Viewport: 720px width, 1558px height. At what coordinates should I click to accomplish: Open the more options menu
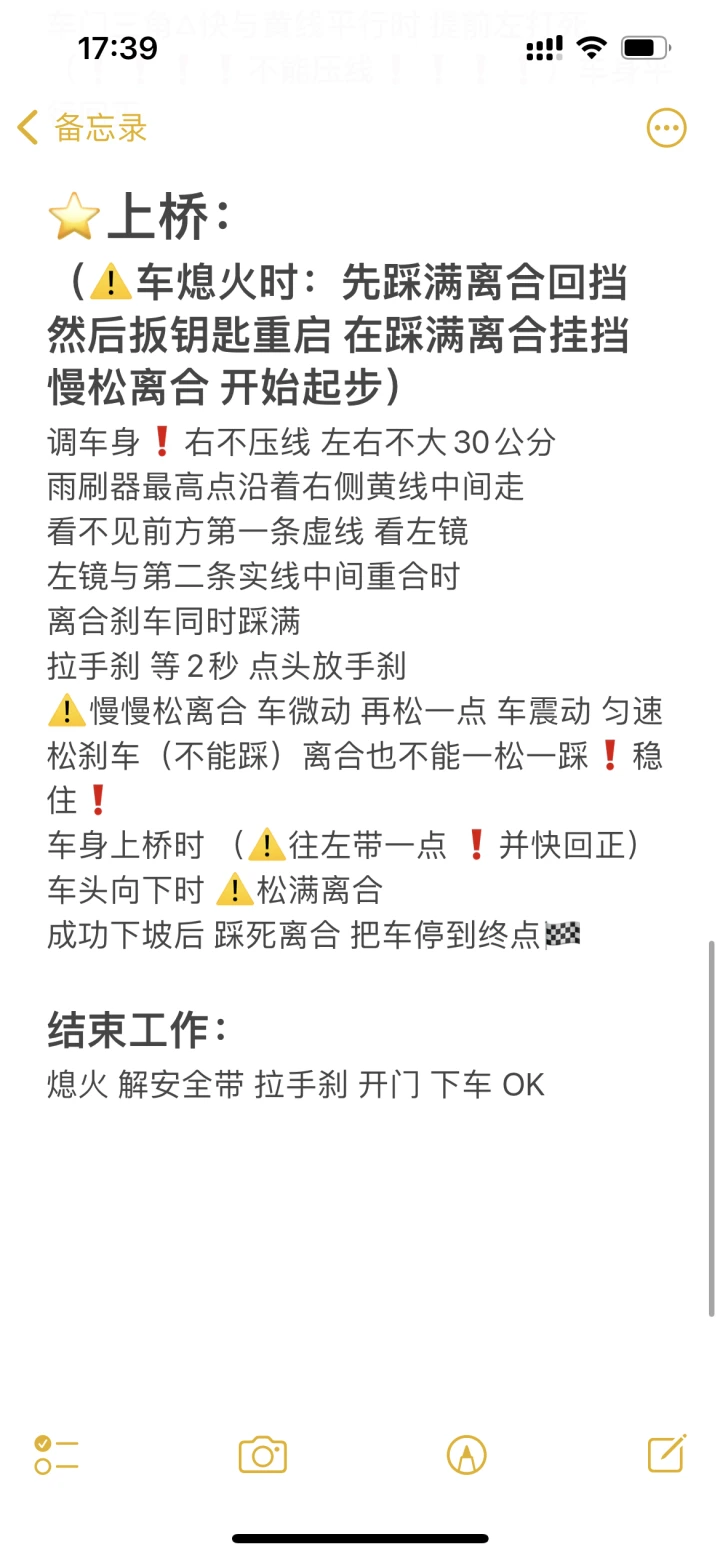[666, 128]
